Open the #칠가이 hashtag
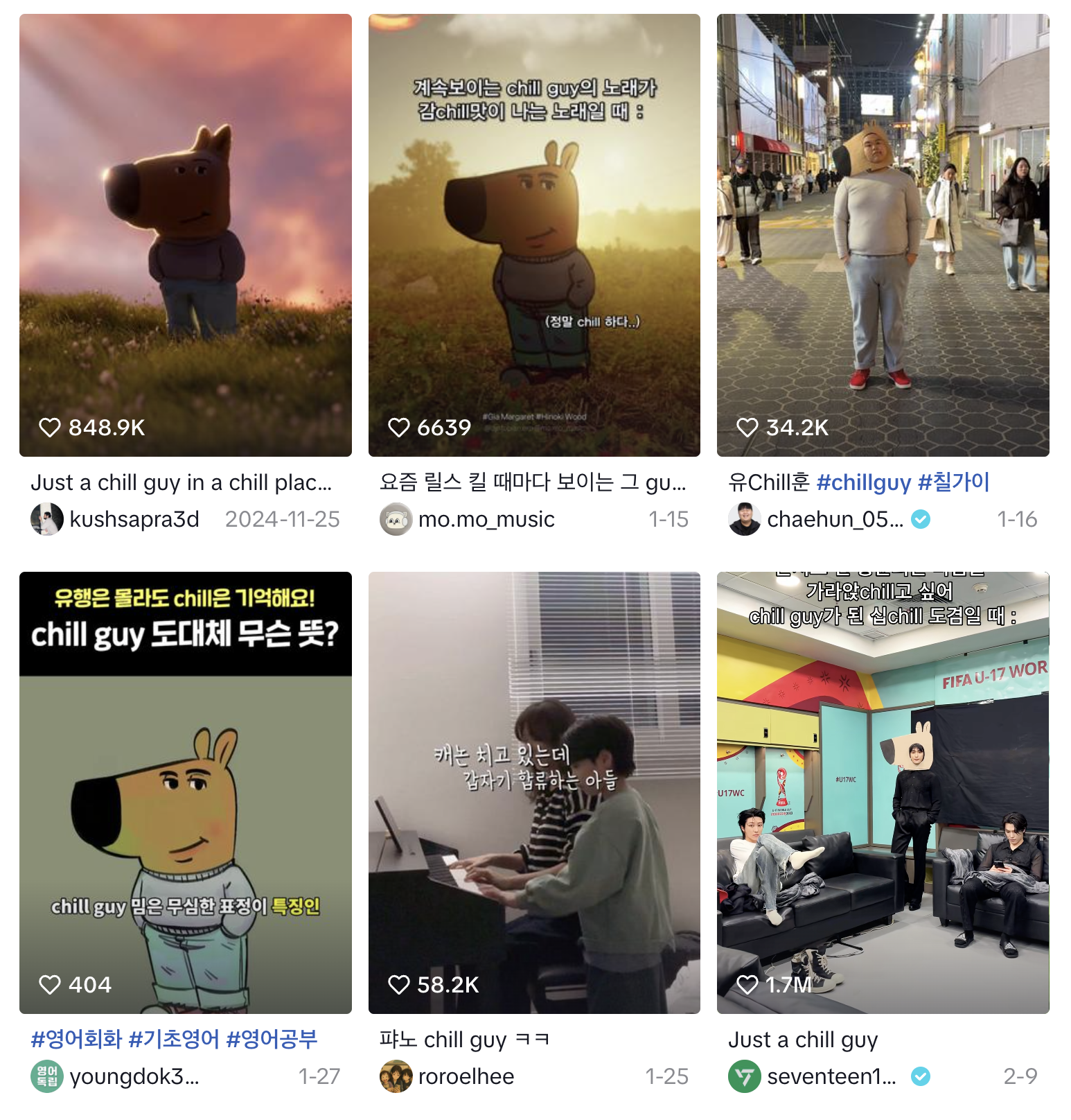This screenshot has width=1071, height=1120. click(953, 482)
